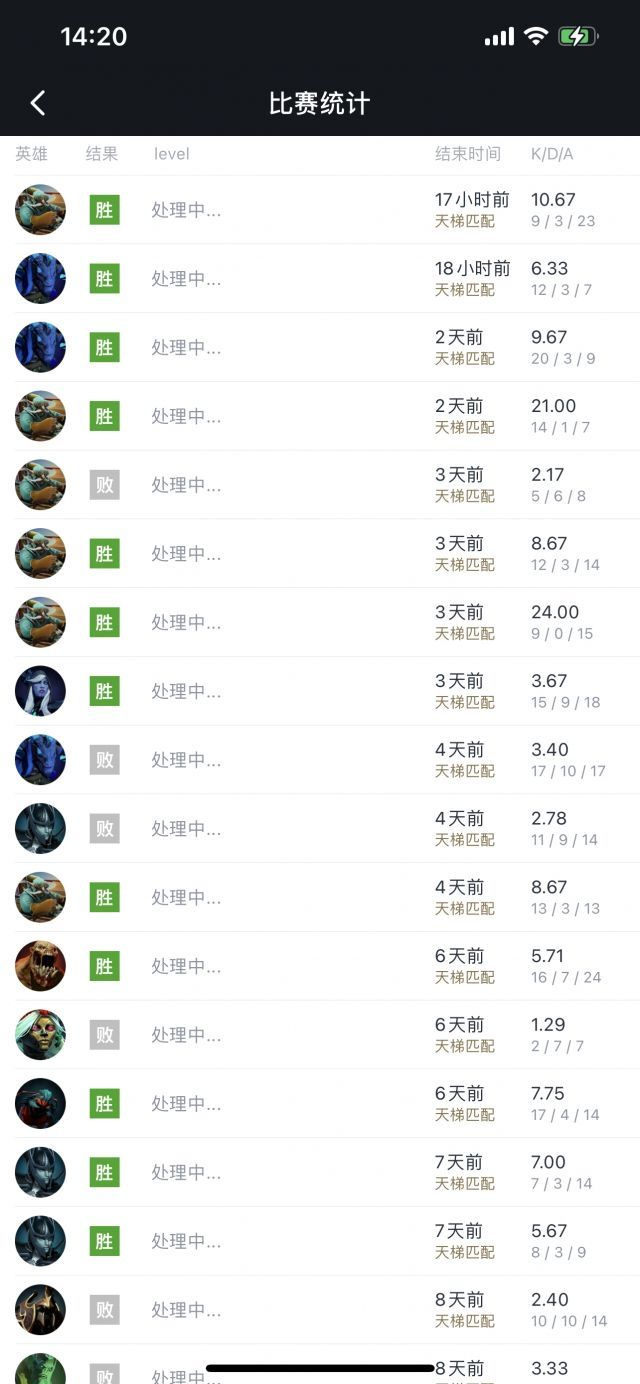Open the lost match with KDA 2.17

point(320,485)
